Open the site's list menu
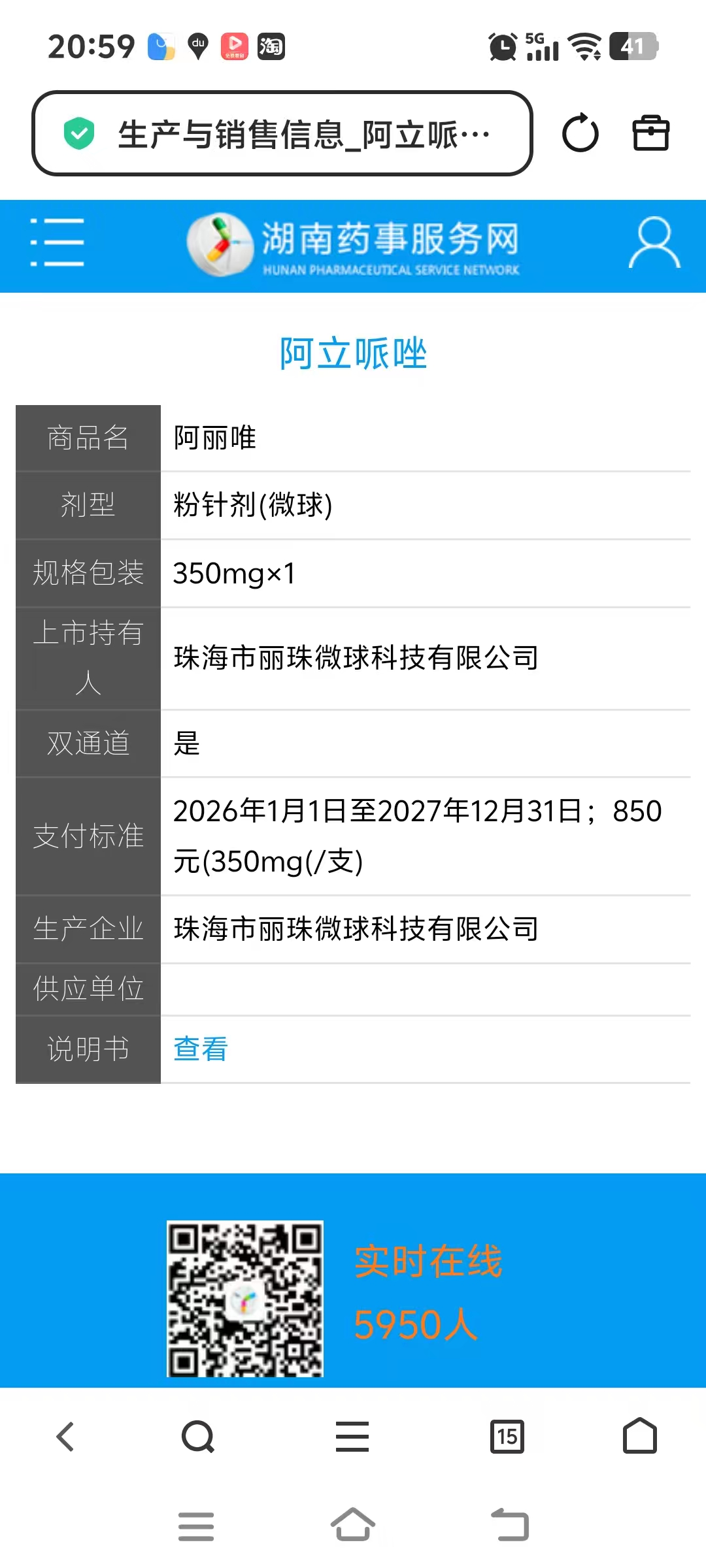The height and width of the screenshot is (1568, 706). (x=58, y=242)
